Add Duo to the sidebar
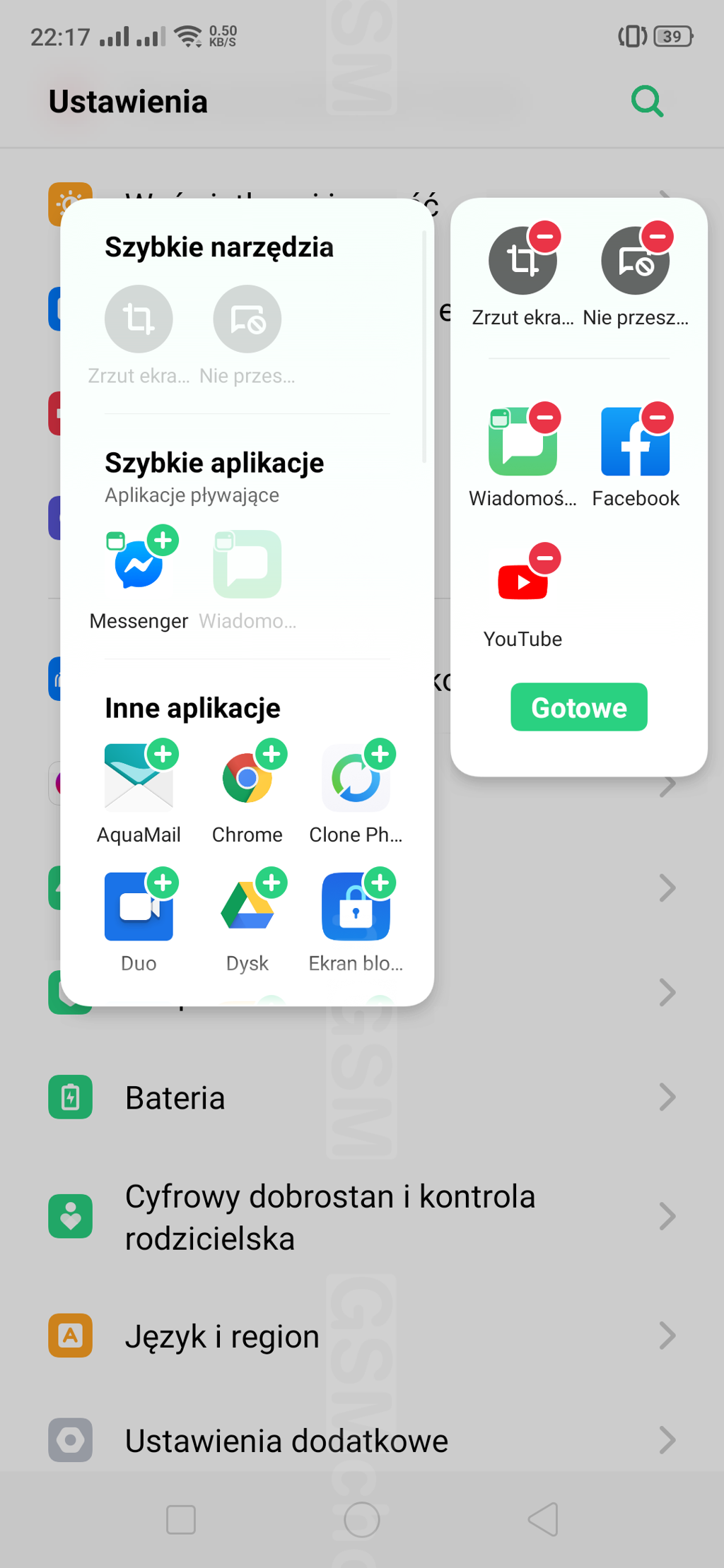Viewport: 724px width, 1568px height. pos(163,883)
